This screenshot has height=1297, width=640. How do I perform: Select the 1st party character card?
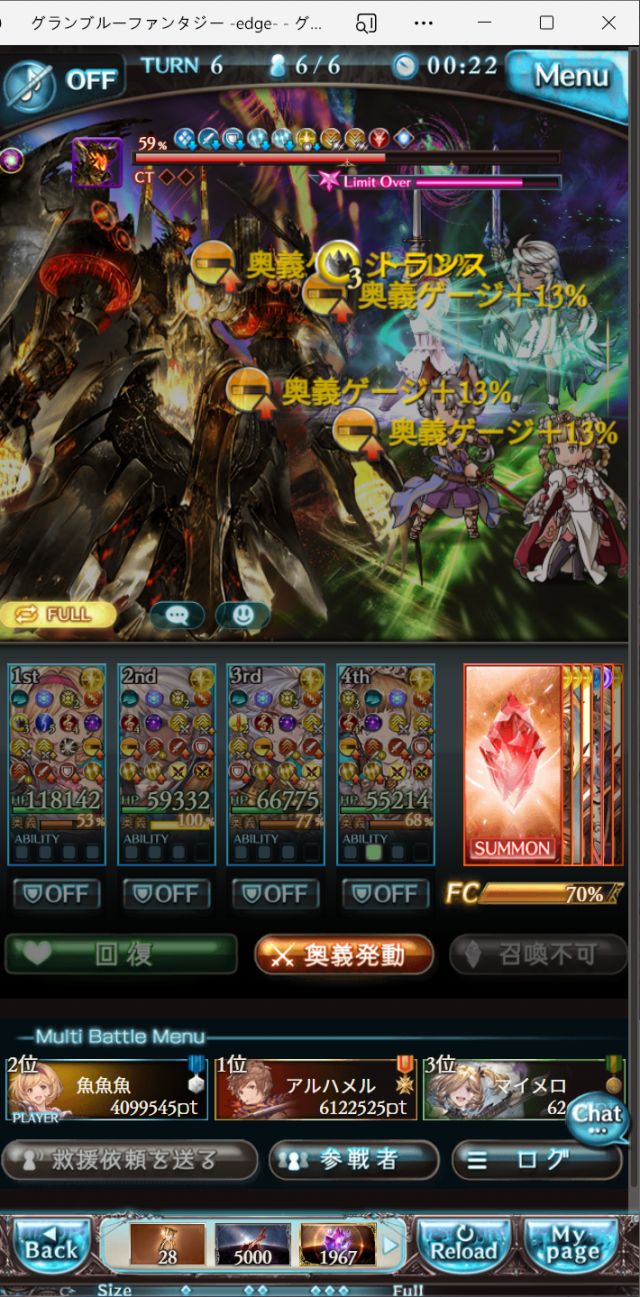[x=57, y=763]
